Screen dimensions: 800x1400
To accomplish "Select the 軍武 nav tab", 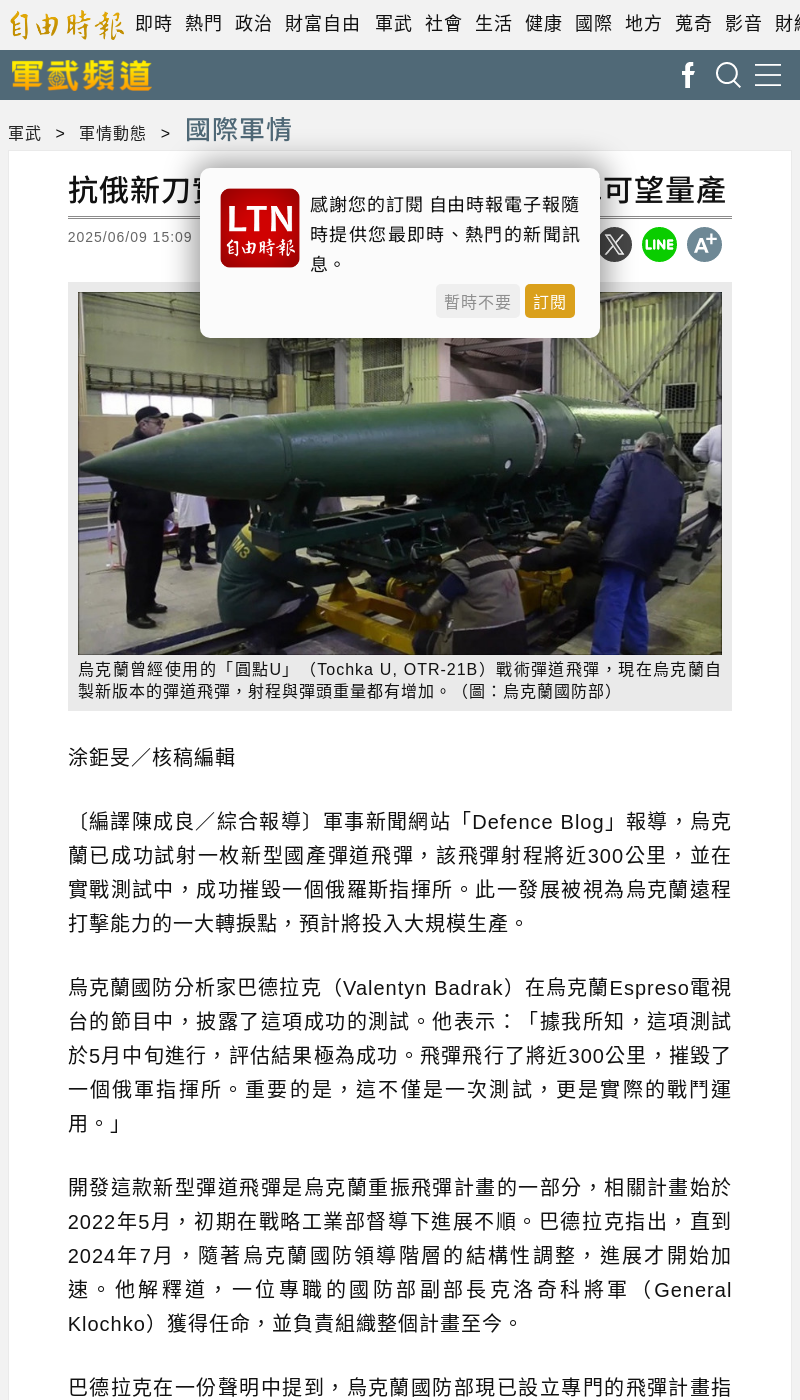I will [393, 24].
